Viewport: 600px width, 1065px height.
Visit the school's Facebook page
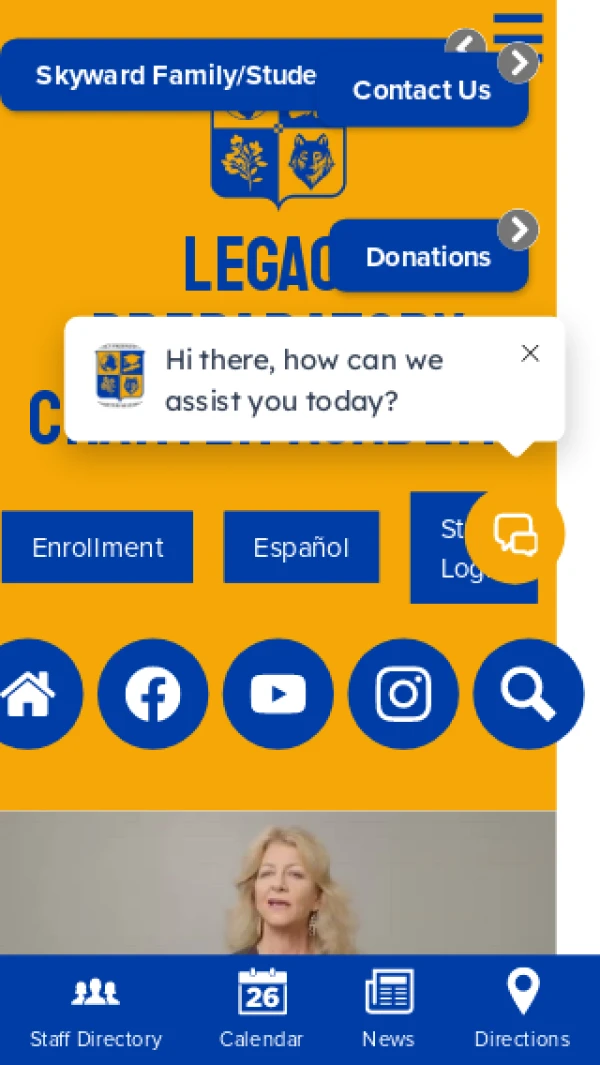[x=153, y=694]
